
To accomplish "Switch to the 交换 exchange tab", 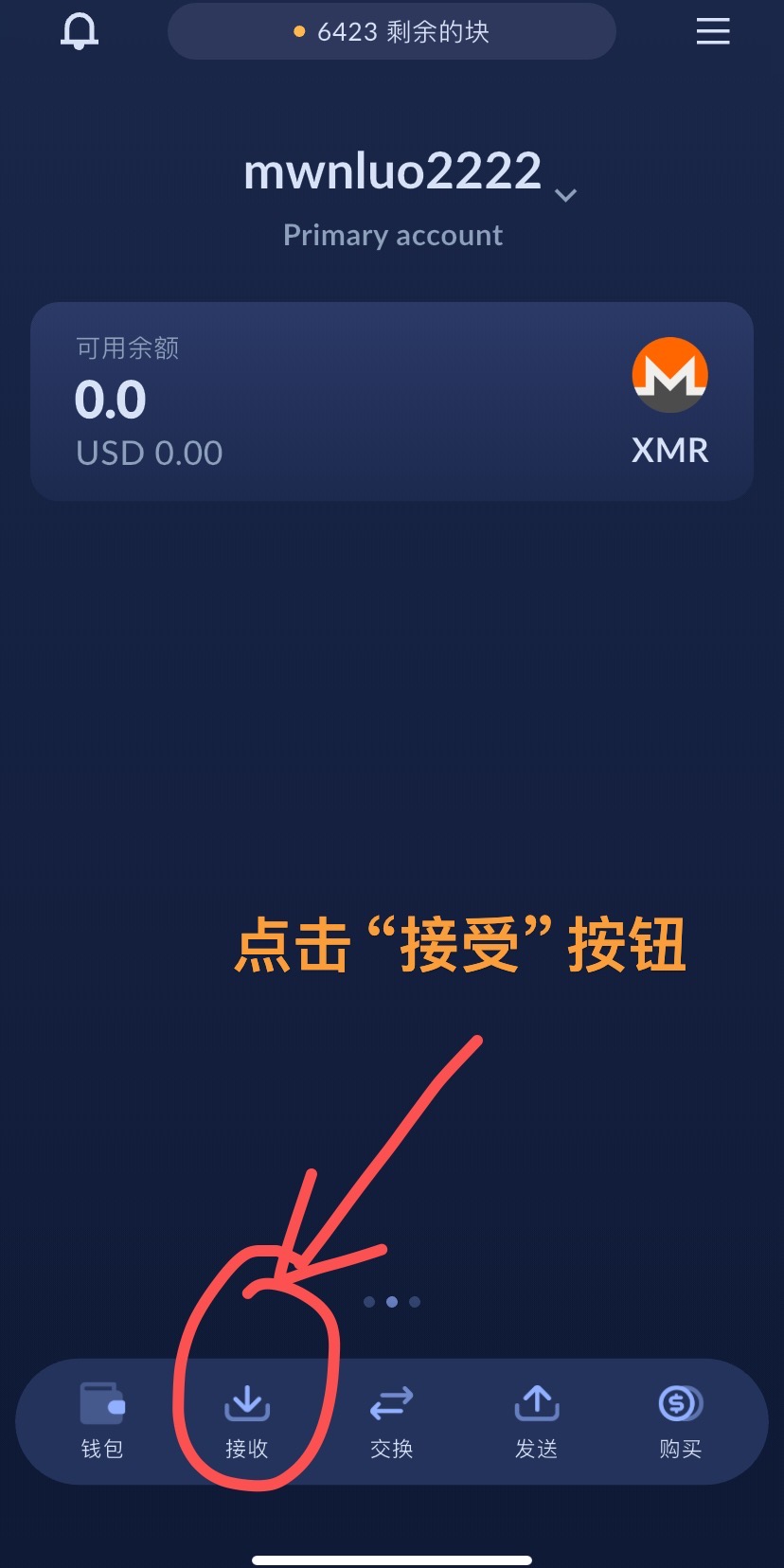I will coord(392,1420).
